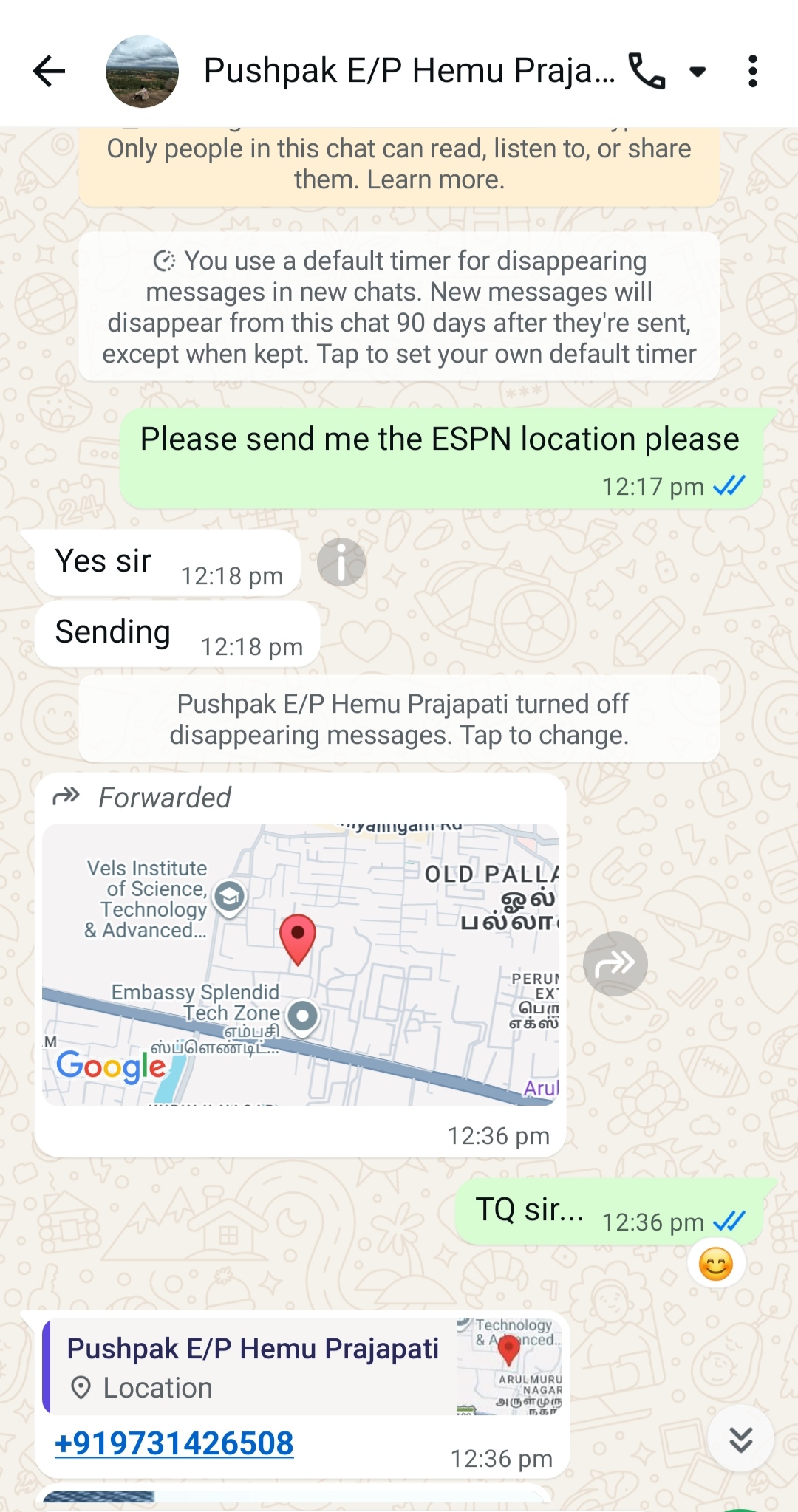This screenshot has height=1512, width=798.
Task: Jump to the latest messages
Action: (x=740, y=1439)
